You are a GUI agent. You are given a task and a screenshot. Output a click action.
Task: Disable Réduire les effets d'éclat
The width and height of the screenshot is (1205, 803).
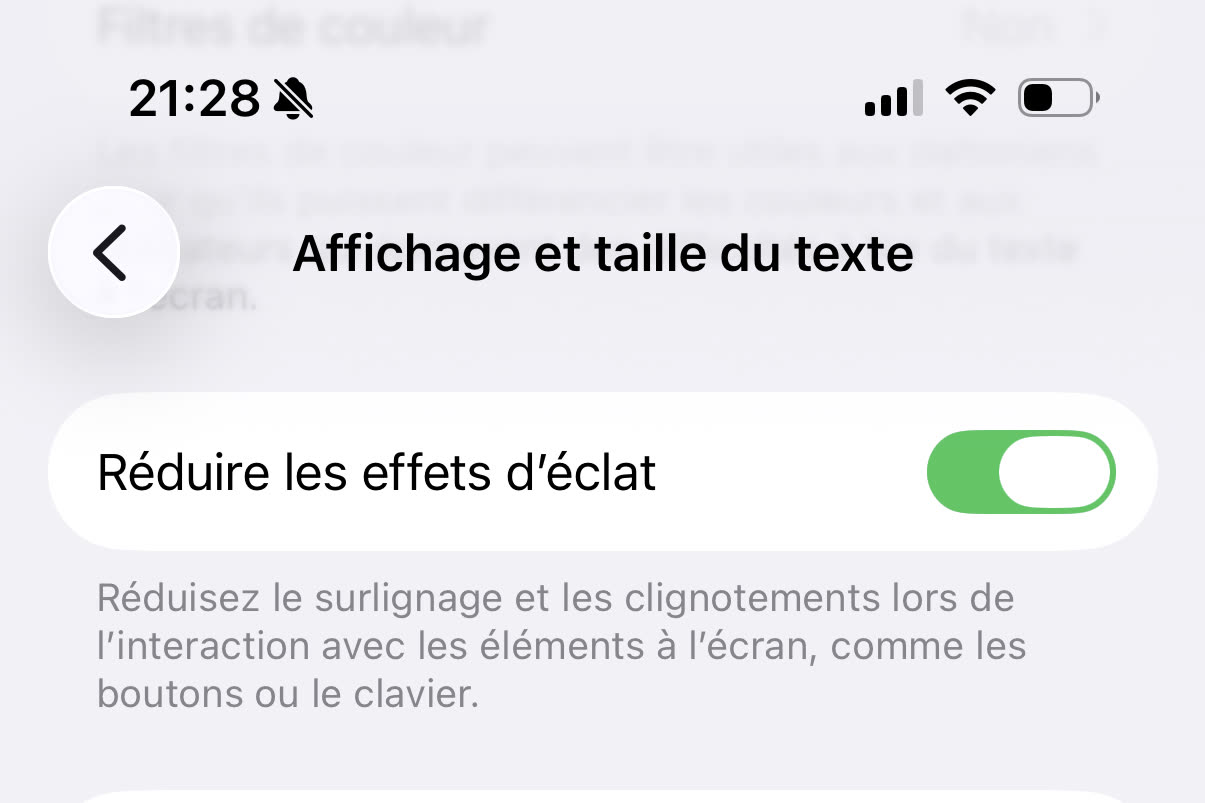tap(1020, 472)
